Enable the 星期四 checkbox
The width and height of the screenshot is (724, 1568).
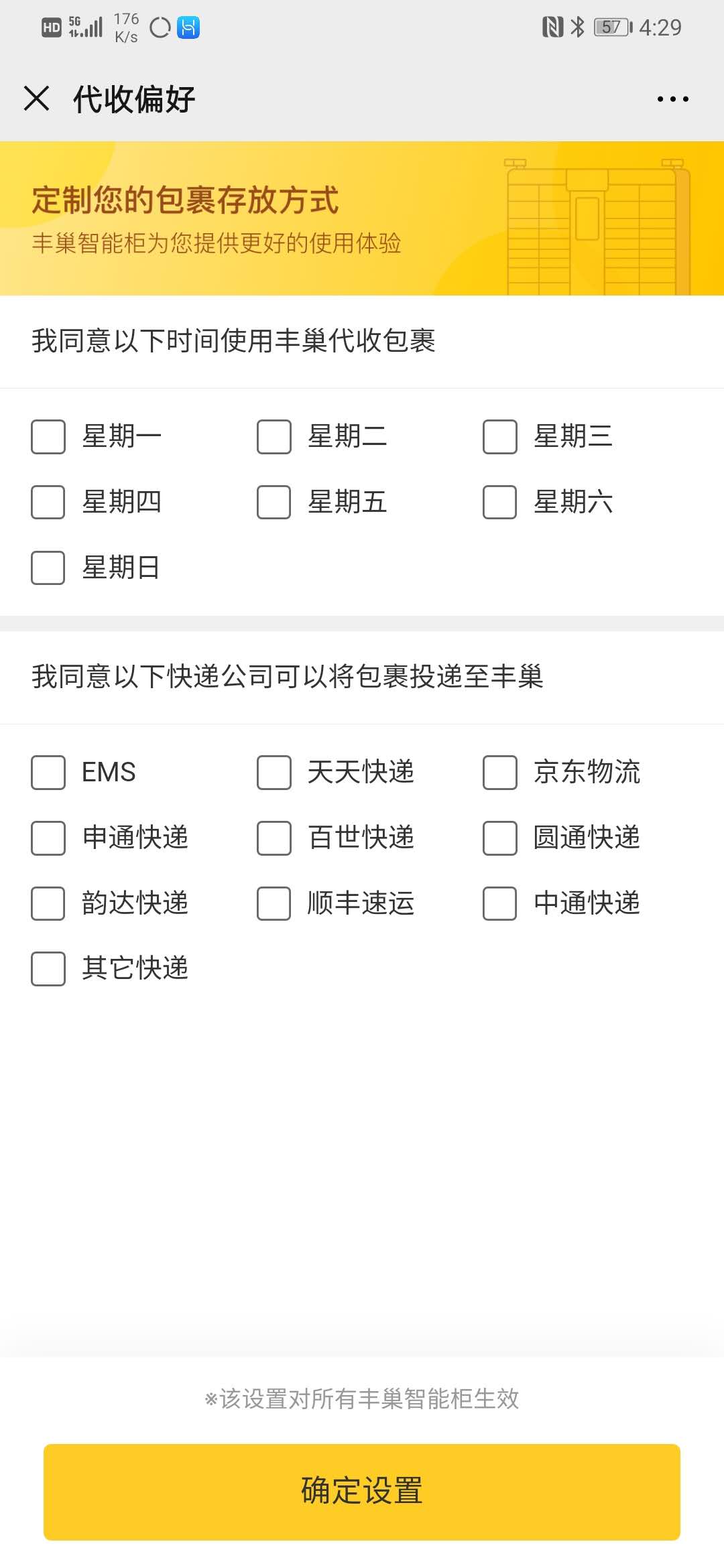tap(48, 503)
